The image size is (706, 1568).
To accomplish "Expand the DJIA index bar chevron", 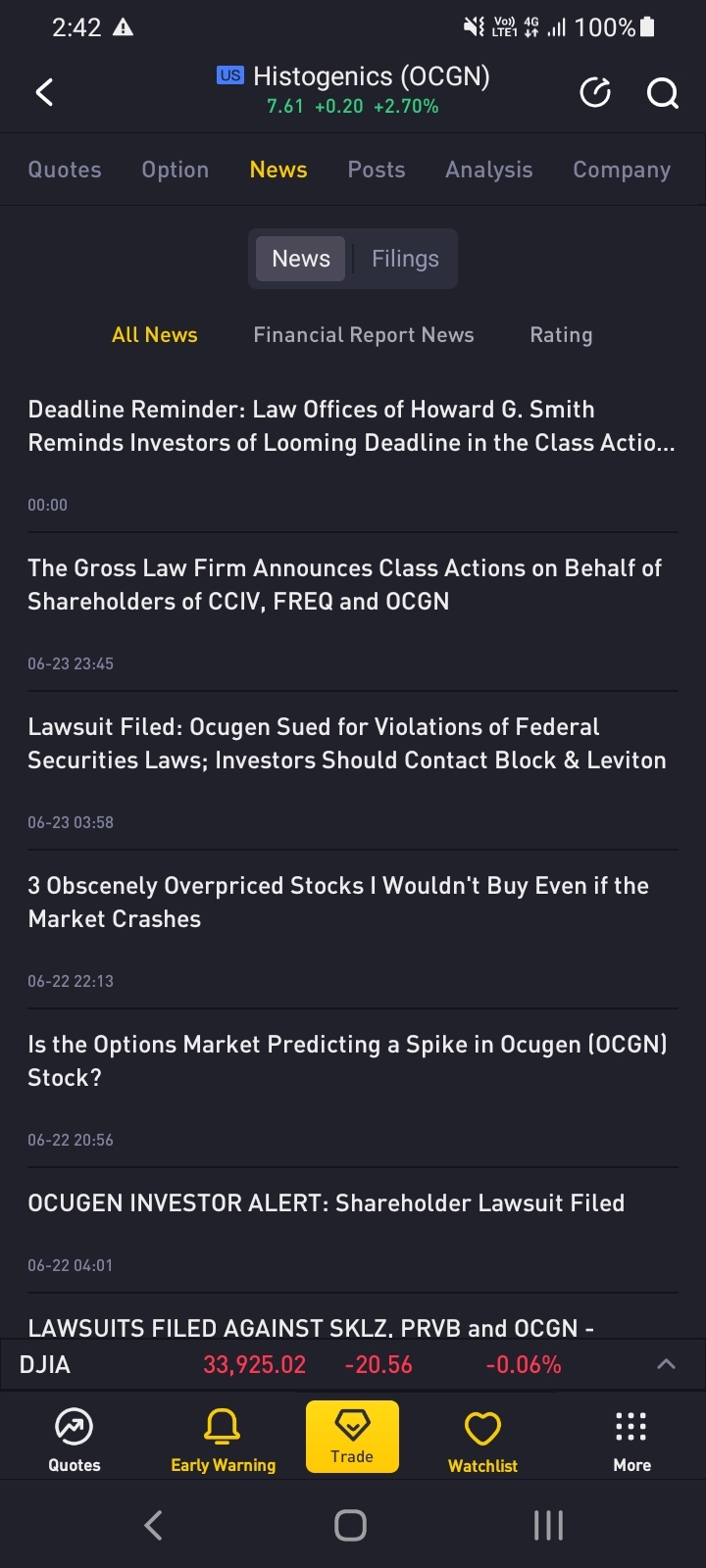I will (x=667, y=1364).
